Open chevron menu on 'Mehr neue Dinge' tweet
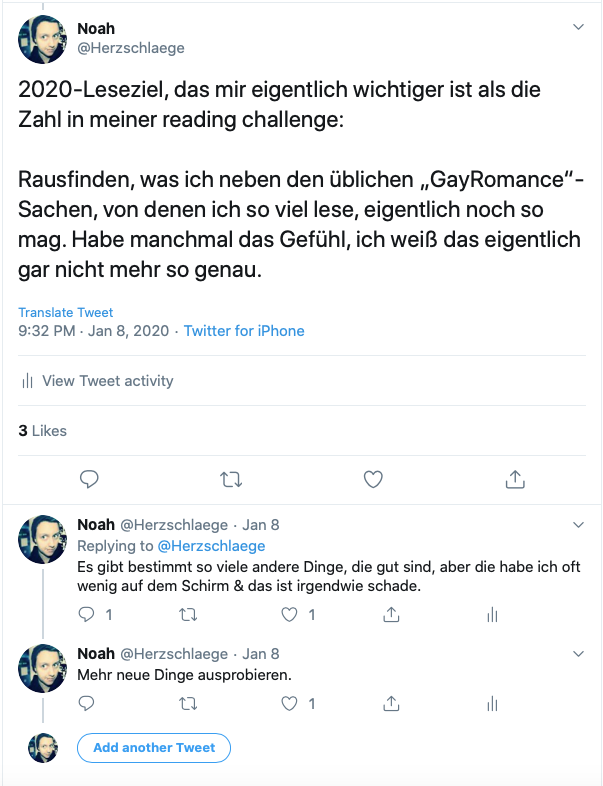The width and height of the screenshot is (603, 786). (x=577, y=653)
